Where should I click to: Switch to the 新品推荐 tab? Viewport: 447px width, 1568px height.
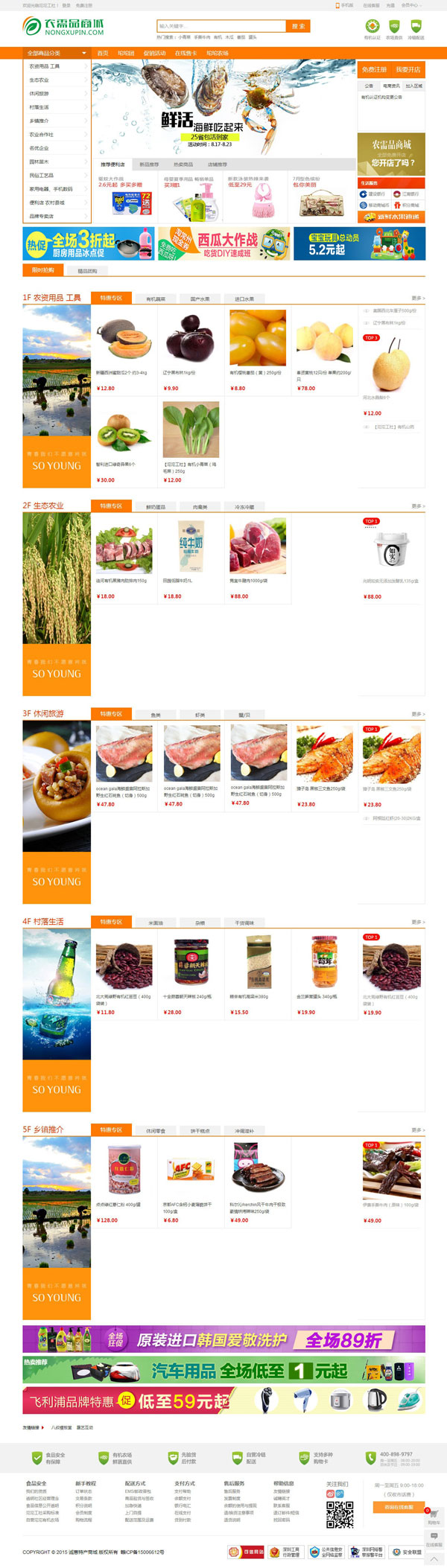[149, 165]
